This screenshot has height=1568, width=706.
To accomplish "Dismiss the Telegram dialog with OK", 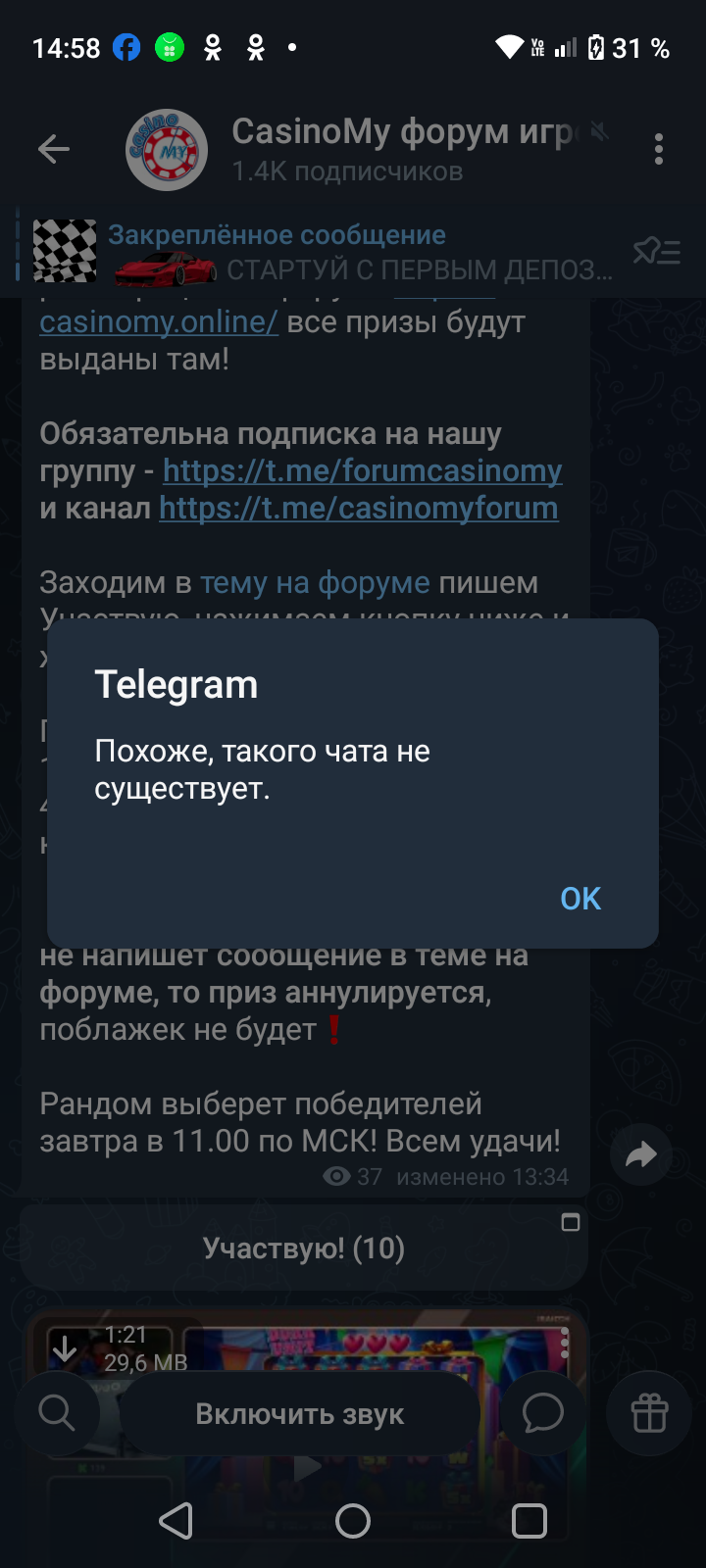I will [580, 899].
